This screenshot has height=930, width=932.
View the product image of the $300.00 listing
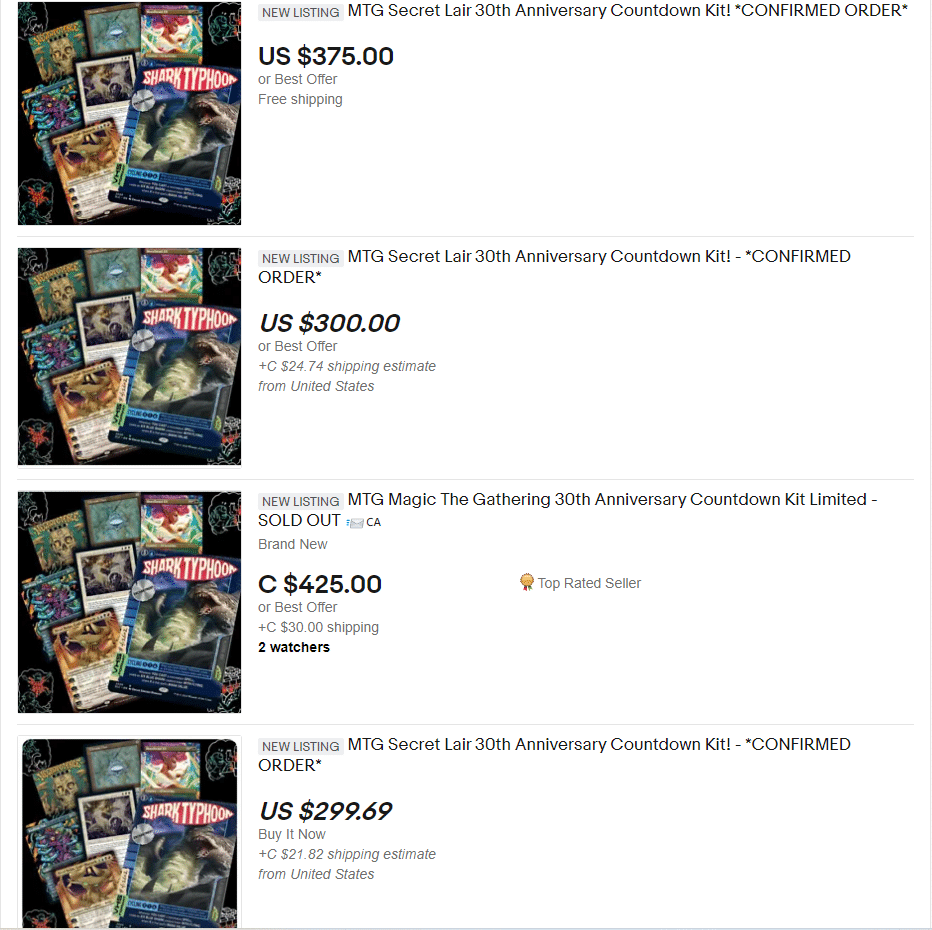(x=129, y=357)
